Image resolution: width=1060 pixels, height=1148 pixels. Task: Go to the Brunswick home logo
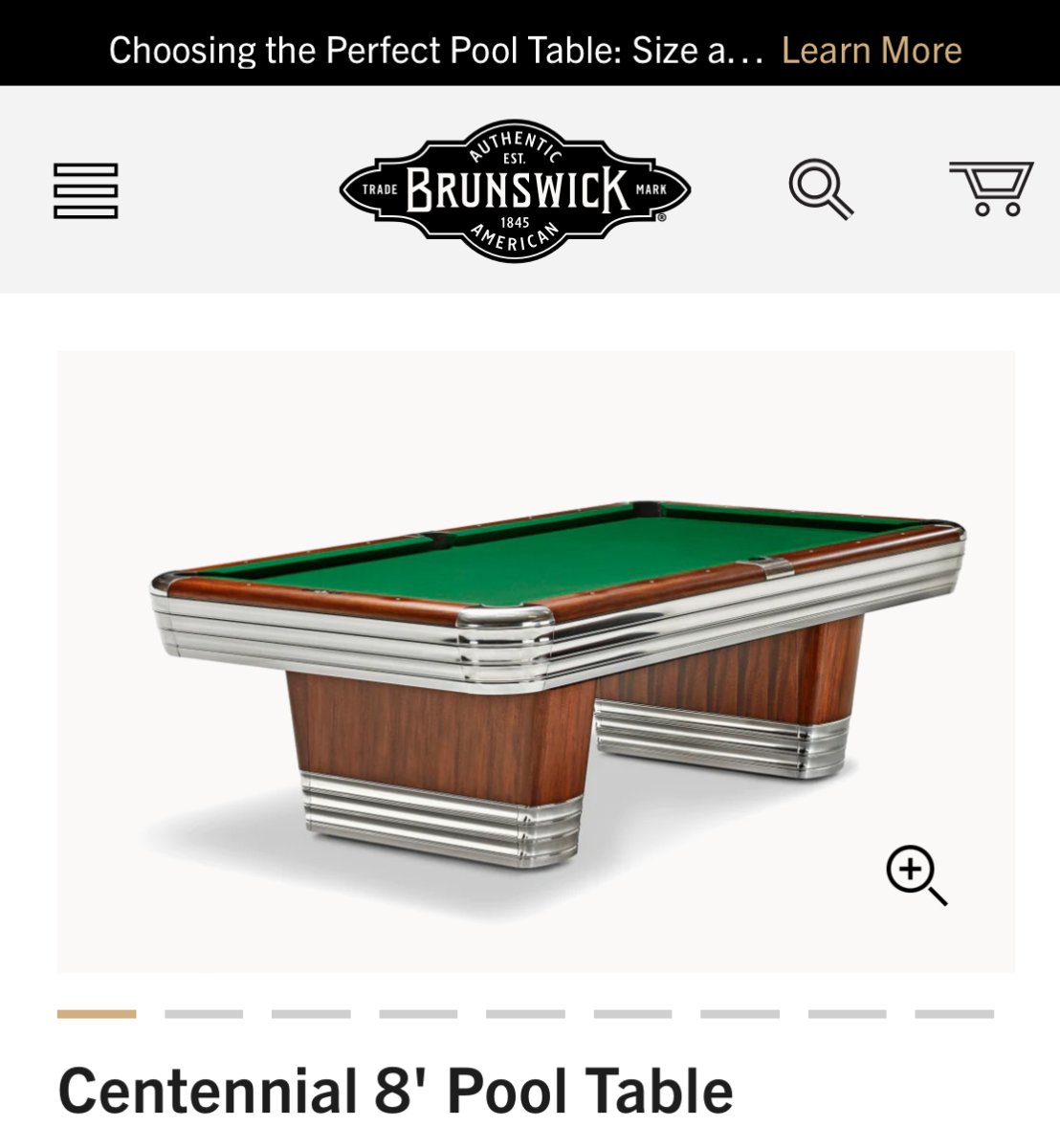516,190
